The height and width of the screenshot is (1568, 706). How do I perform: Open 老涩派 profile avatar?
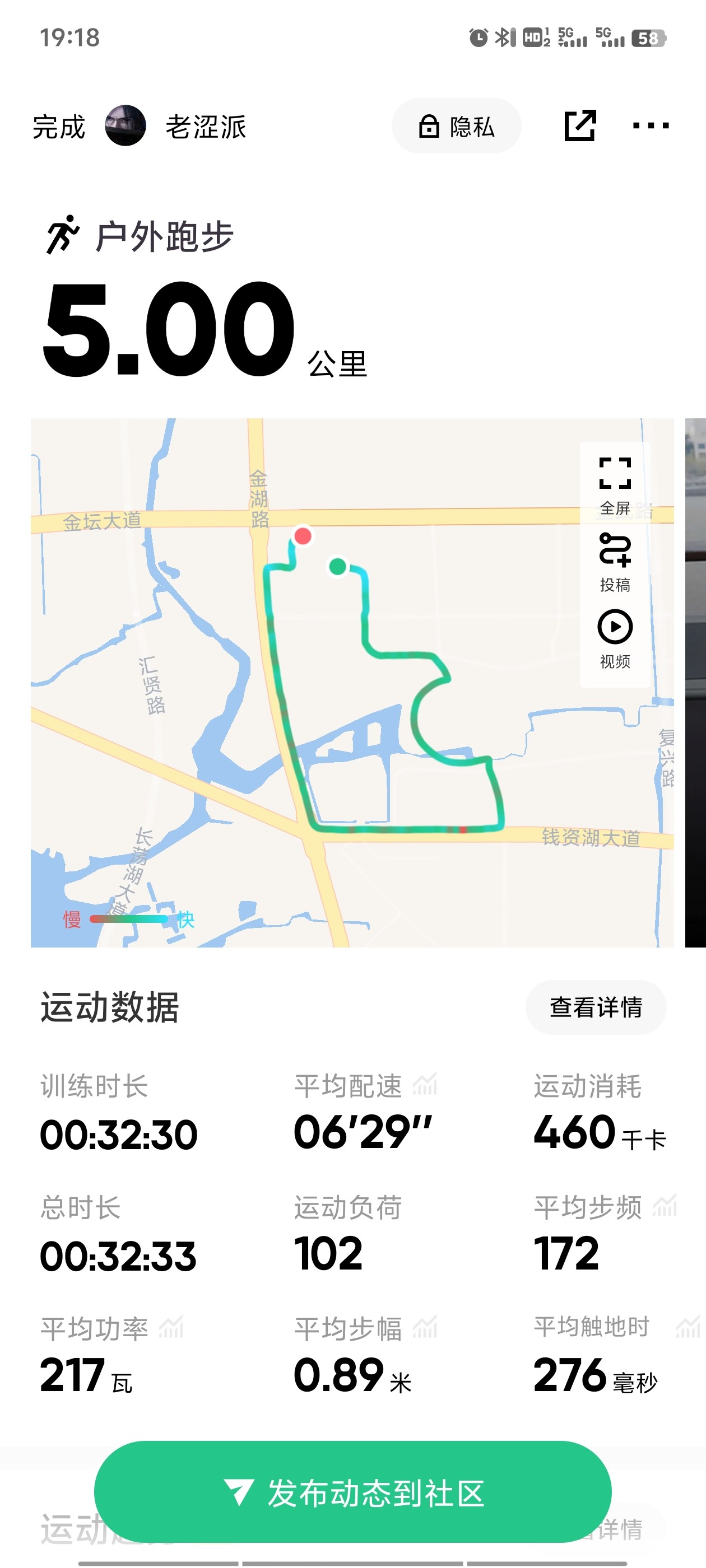pos(126,126)
